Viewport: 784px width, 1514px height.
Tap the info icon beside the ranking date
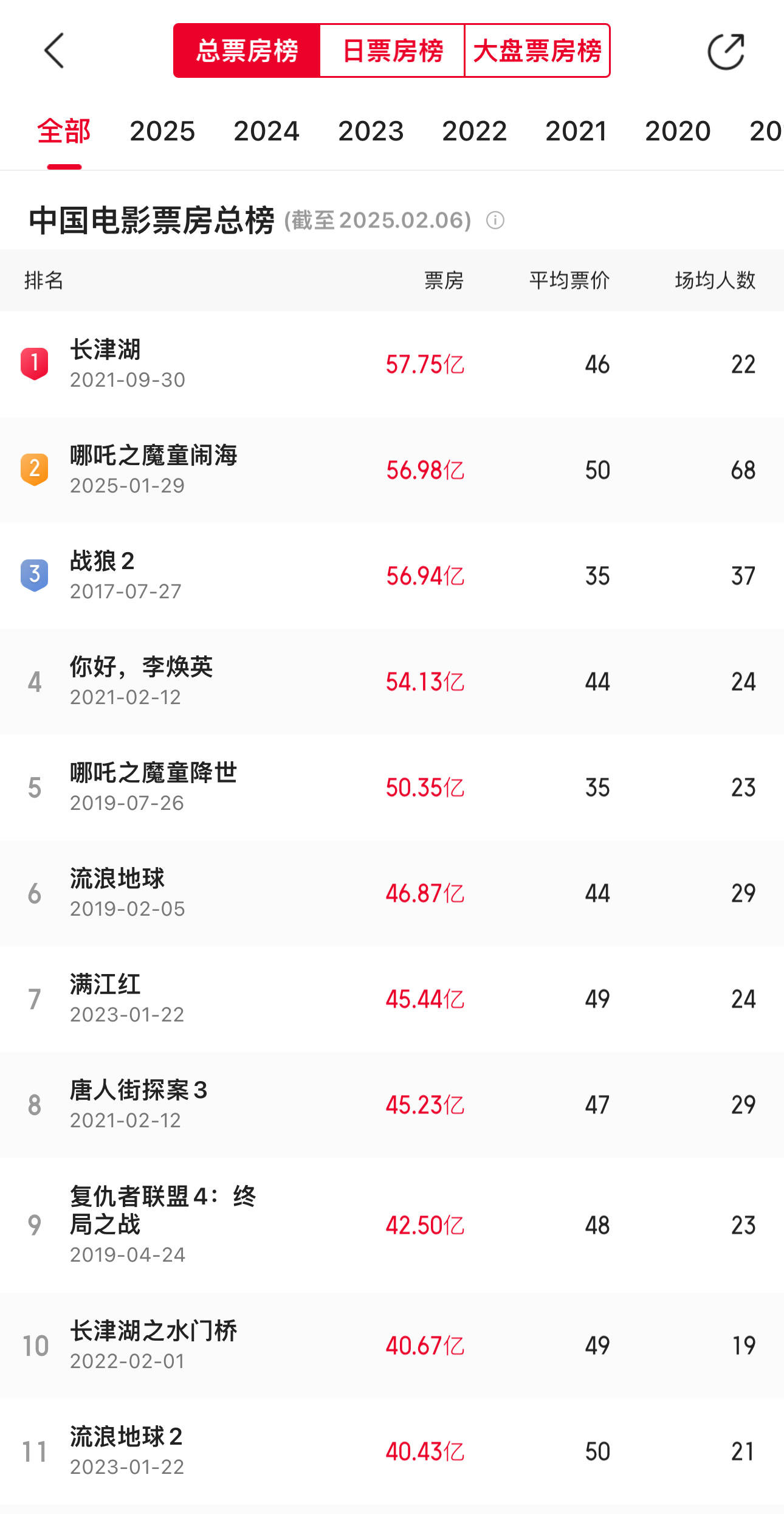[495, 220]
